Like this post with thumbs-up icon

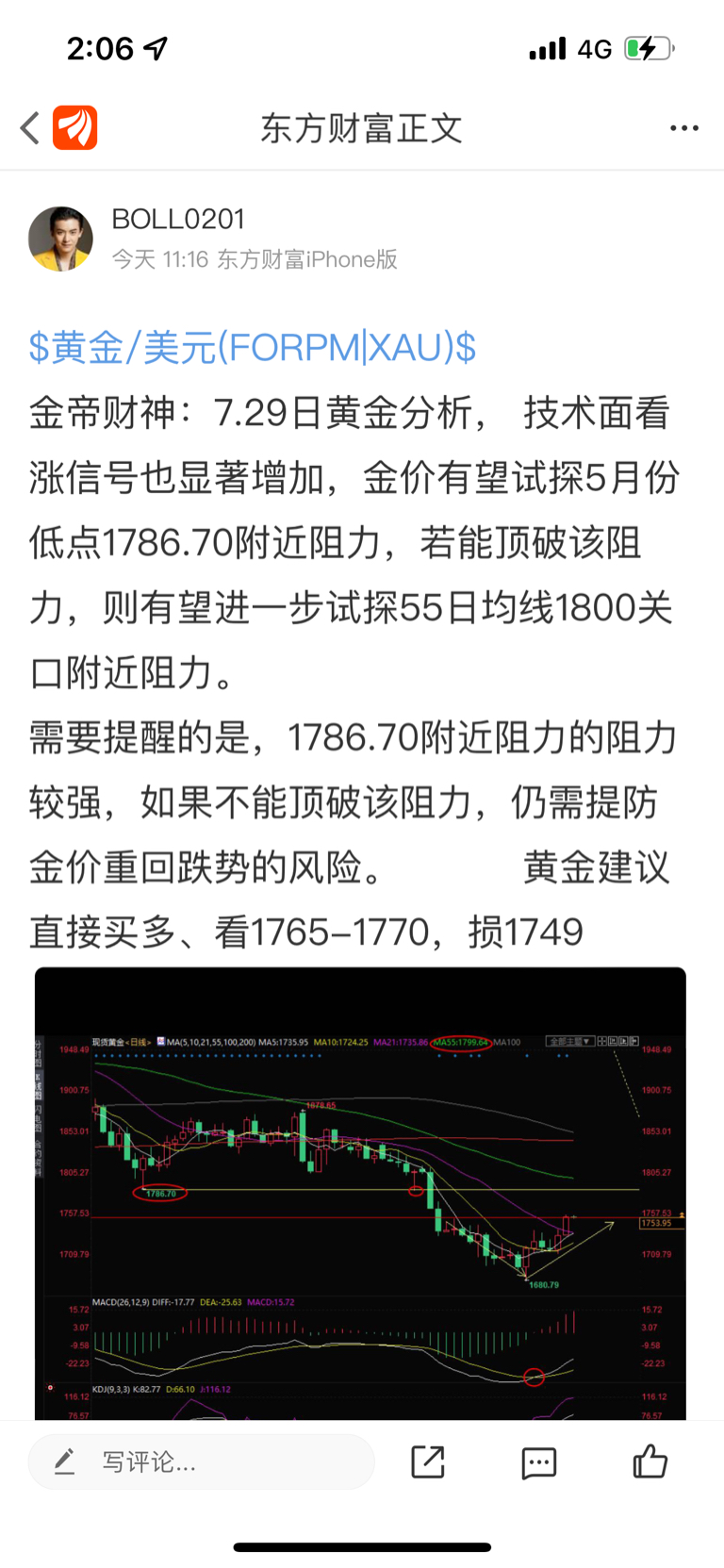[x=650, y=1461]
